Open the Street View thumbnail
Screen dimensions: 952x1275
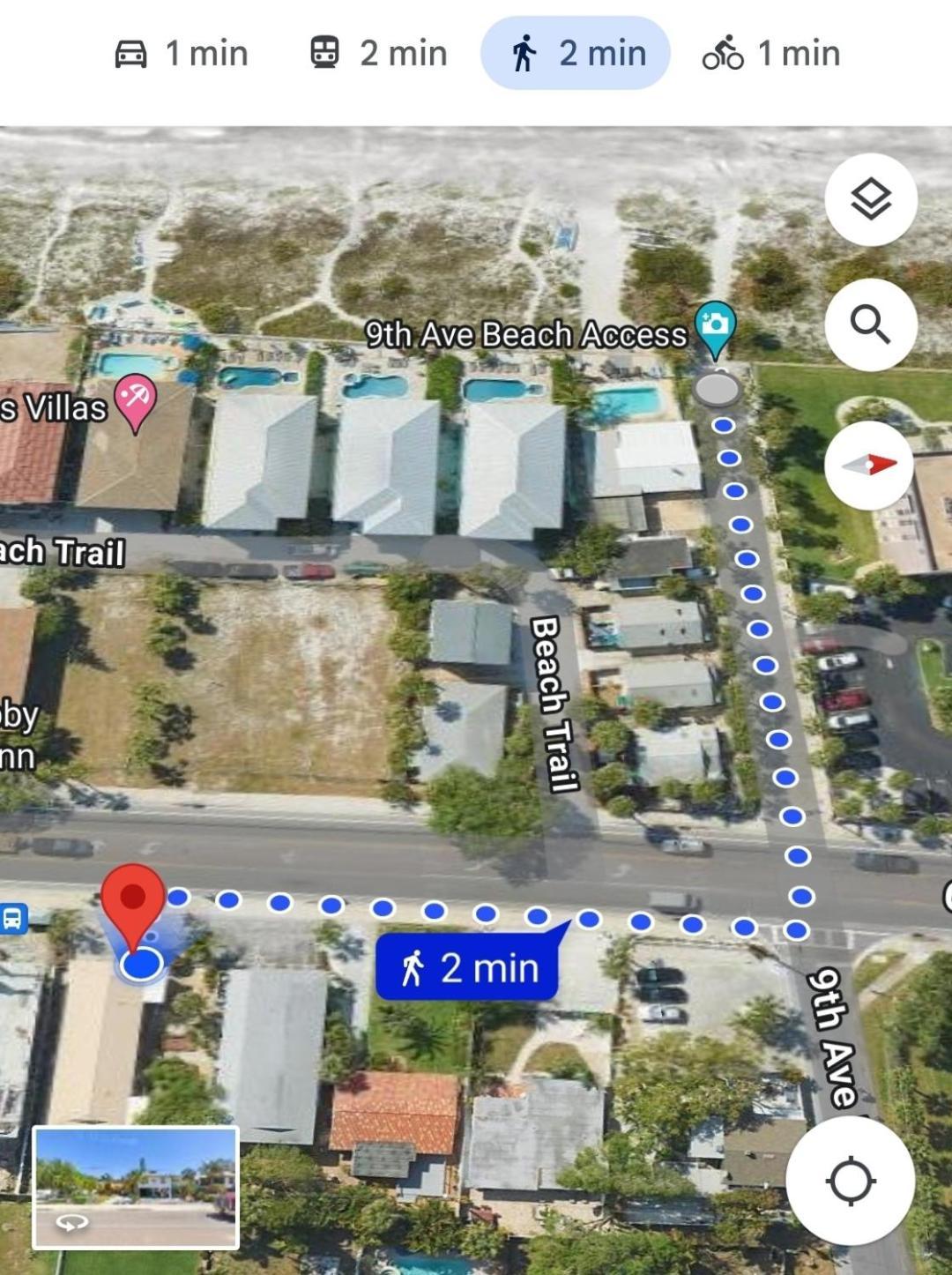[x=136, y=1187]
